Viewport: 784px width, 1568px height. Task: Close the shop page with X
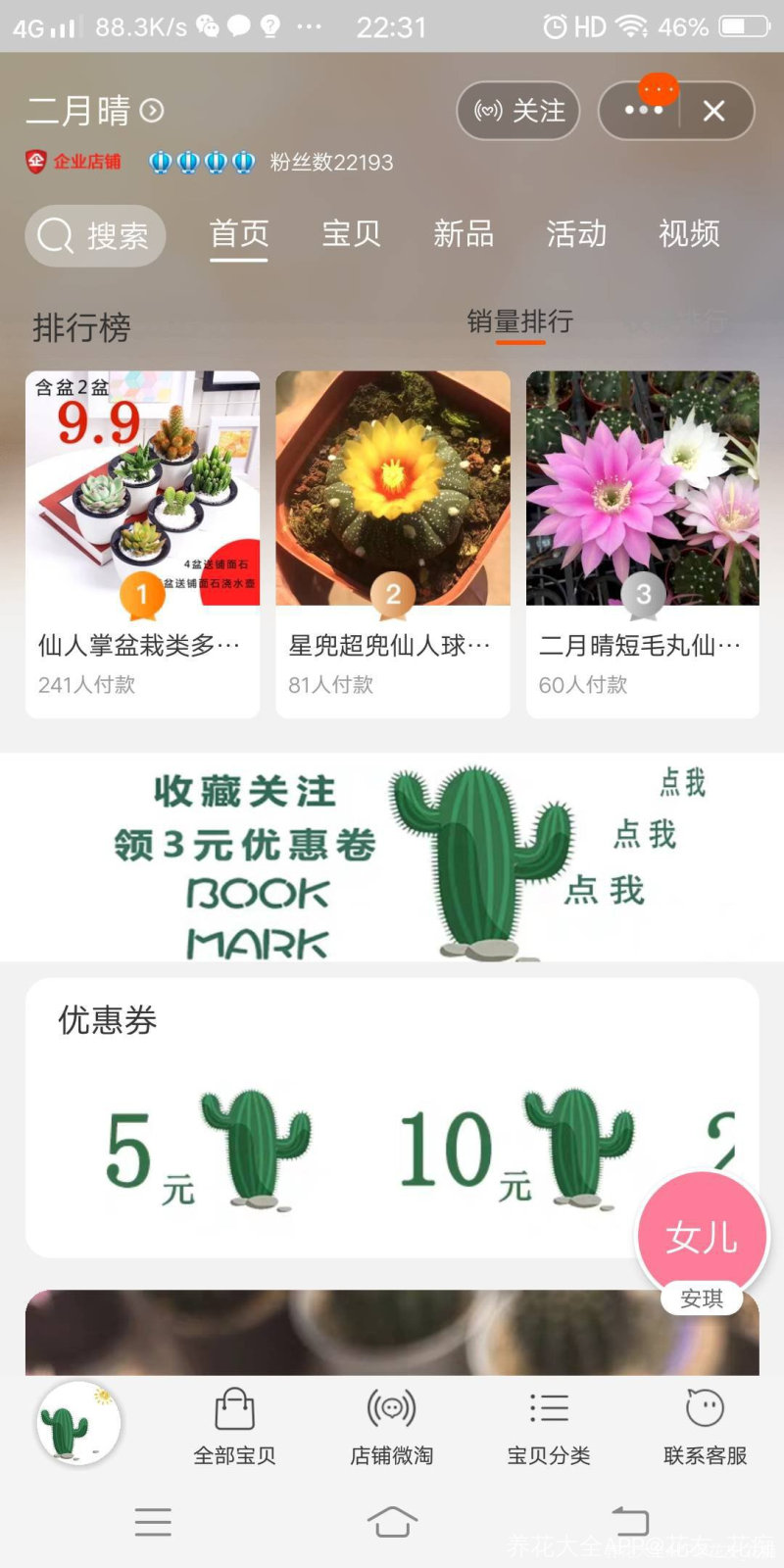pos(714,111)
